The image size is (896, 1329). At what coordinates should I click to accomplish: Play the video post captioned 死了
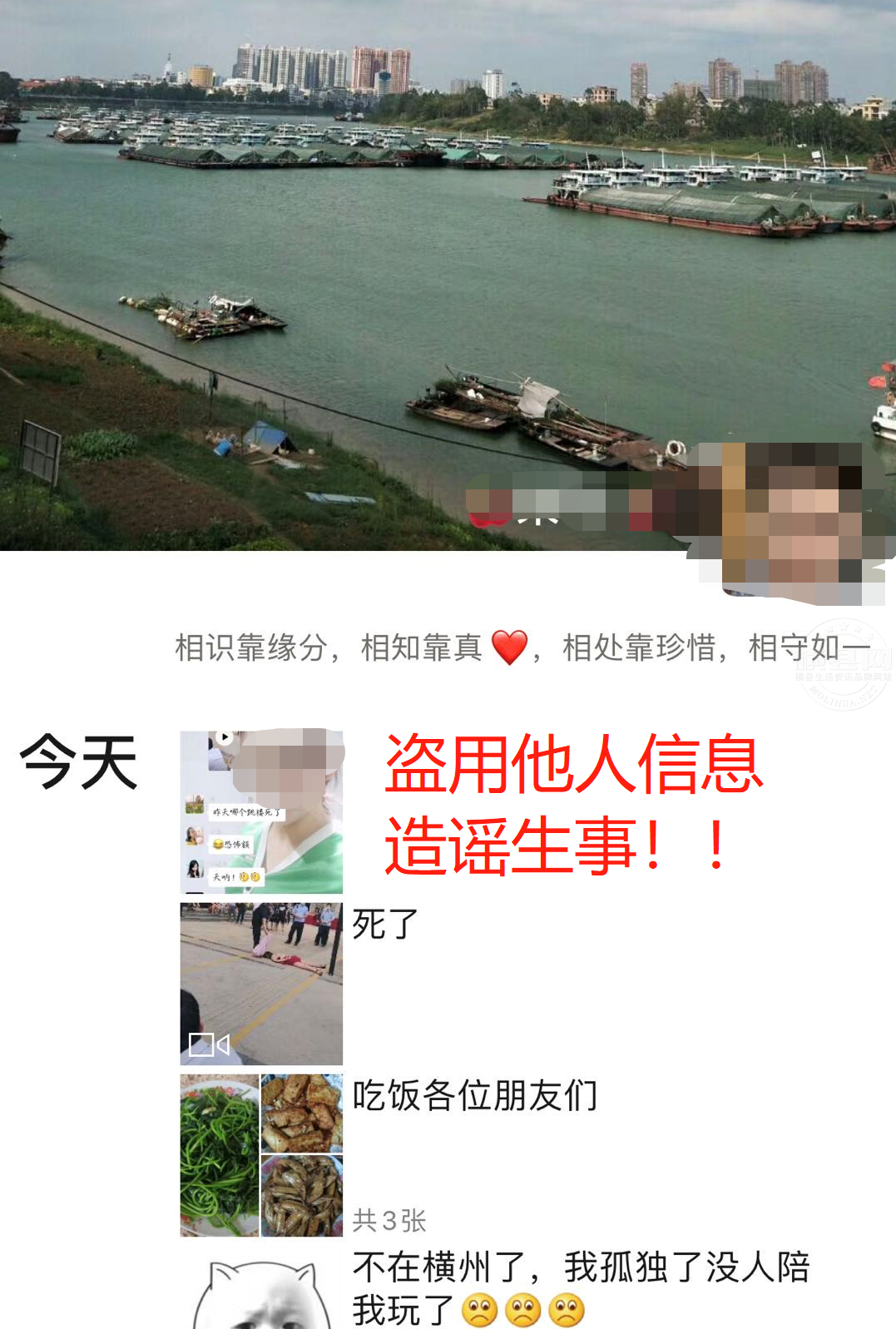point(261,984)
